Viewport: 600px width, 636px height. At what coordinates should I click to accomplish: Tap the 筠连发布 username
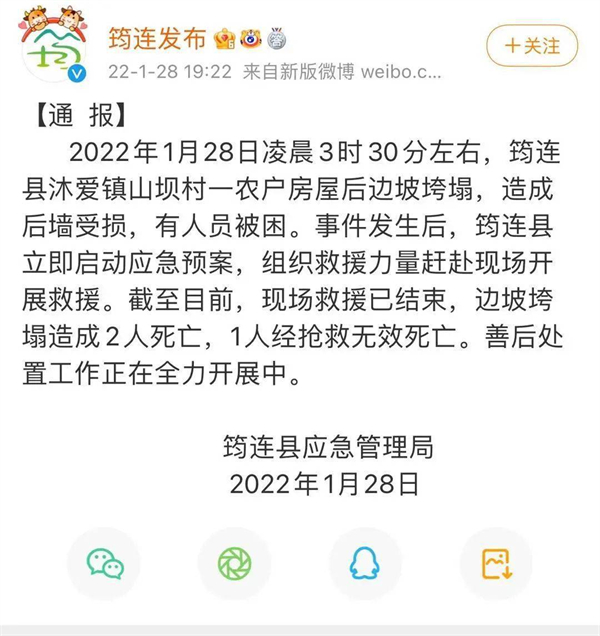[157, 39]
